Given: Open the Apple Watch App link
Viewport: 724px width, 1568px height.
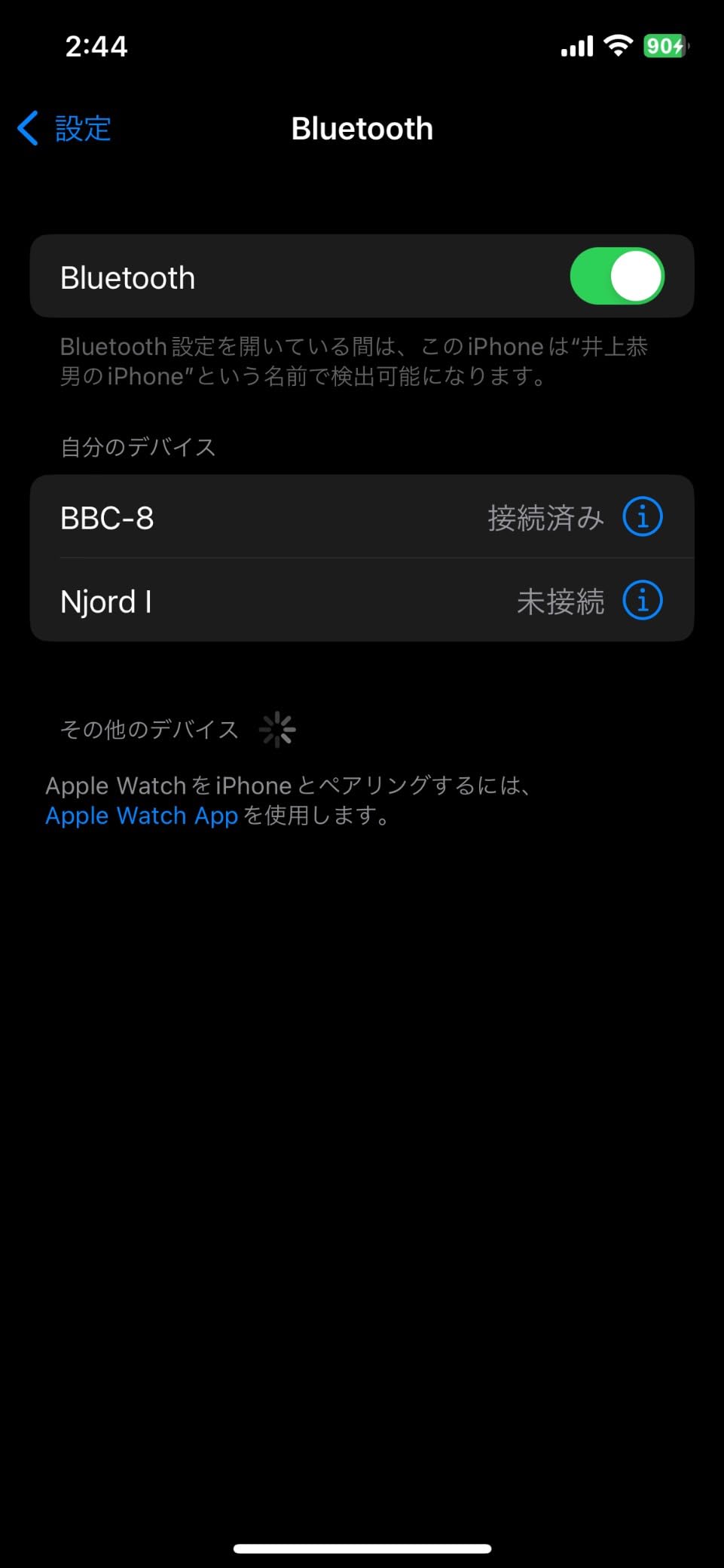Looking at the screenshot, I should pos(141,815).
